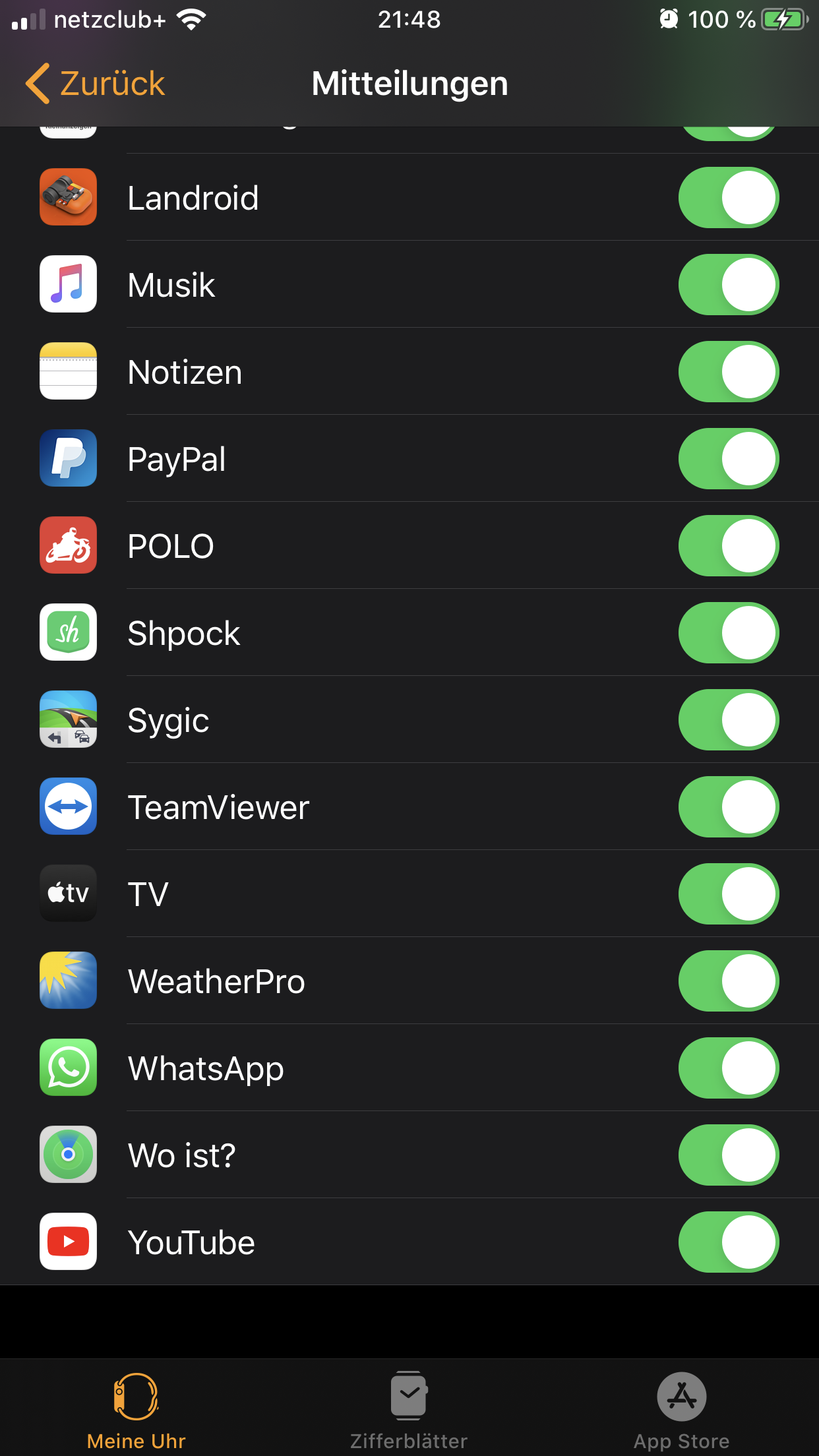Go back with the Zurück button
The height and width of the screenshot is (1456, 819).
point(95,84)
